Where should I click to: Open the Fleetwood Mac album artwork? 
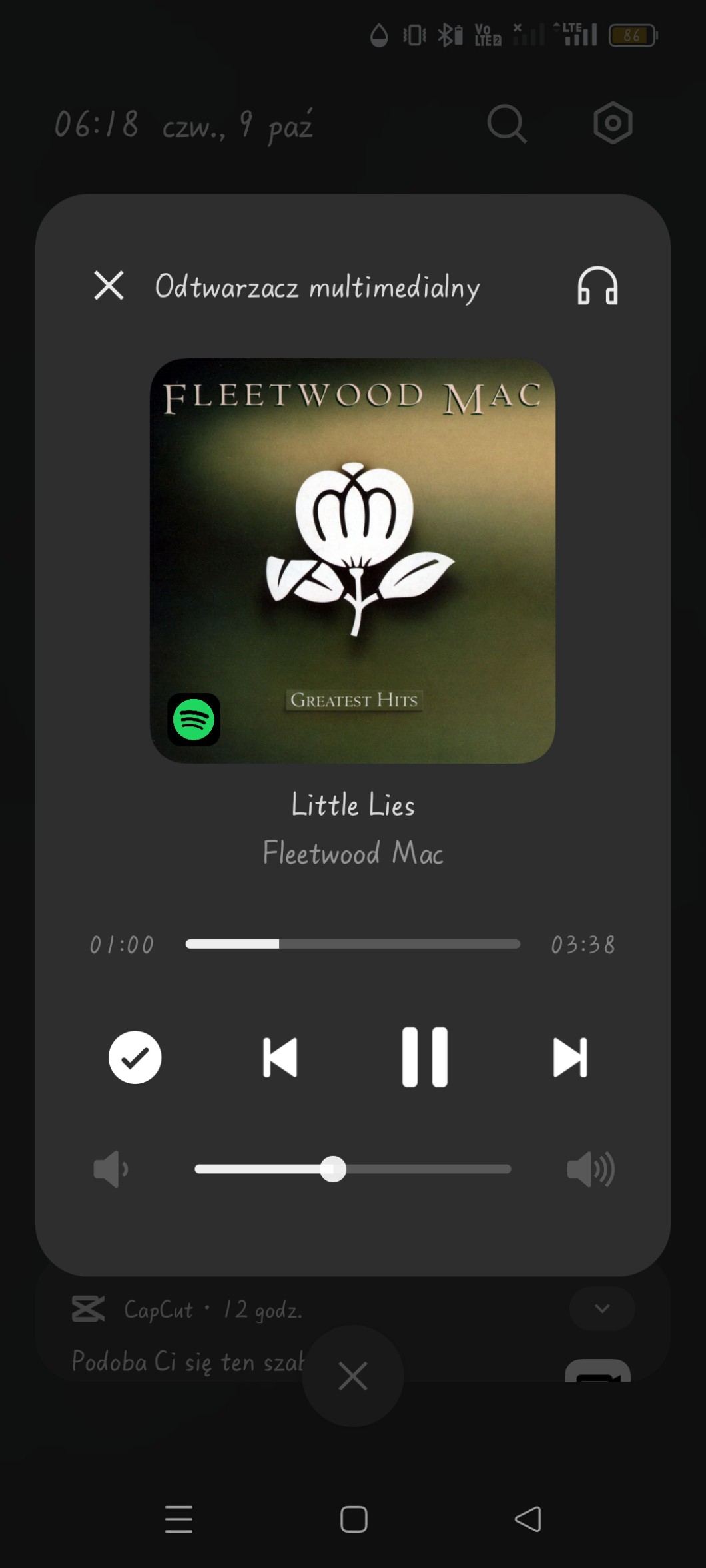tap(352, 561)
